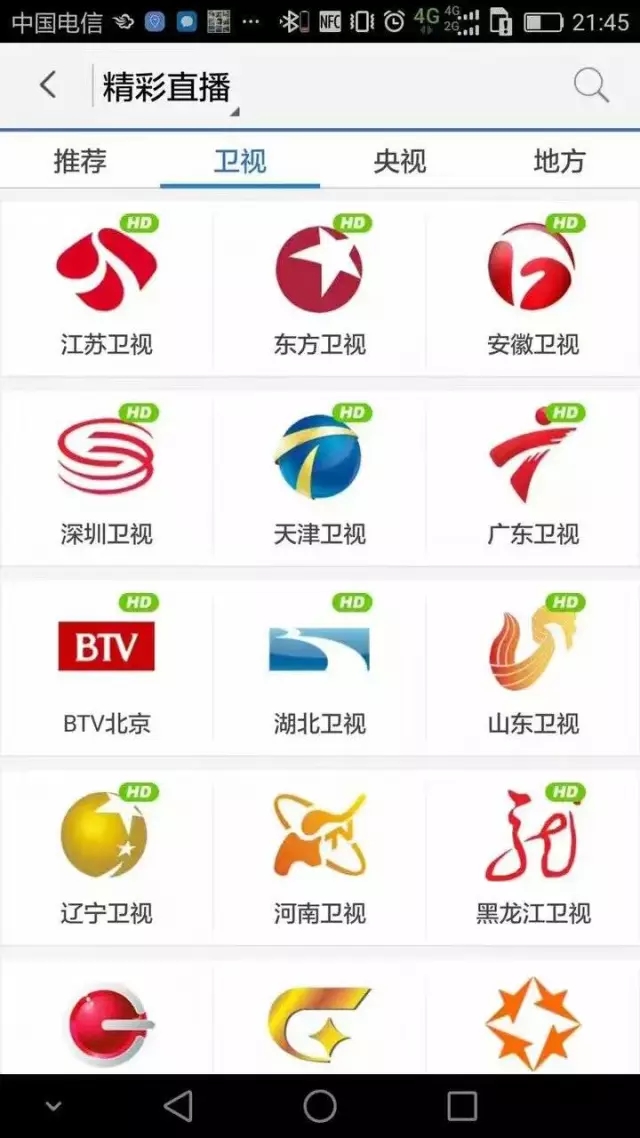The height and width of the screenshot is (1138, 640).
Task: Watch the 湖北卫视 channel
Action: click(320, 667)
